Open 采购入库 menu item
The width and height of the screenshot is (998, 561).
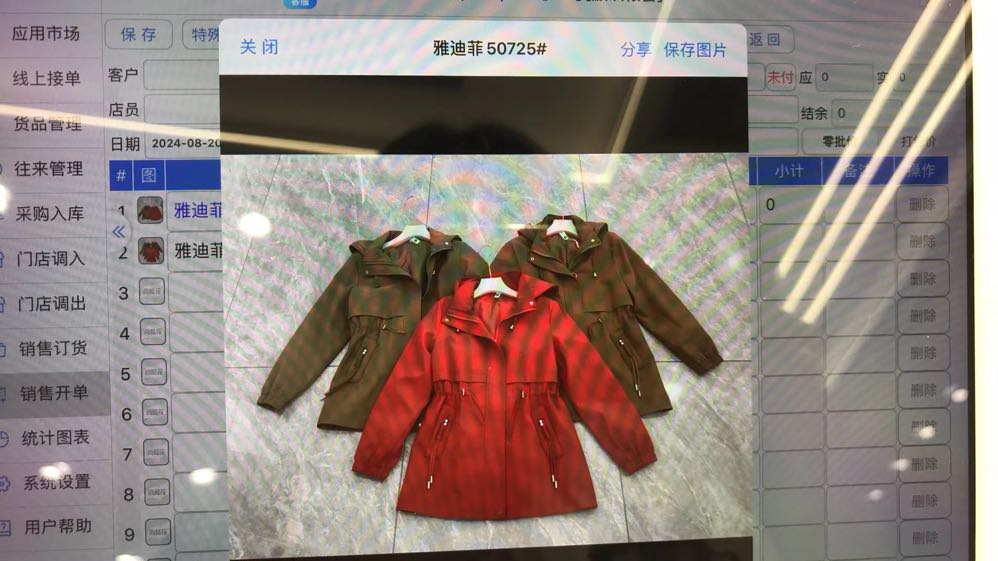(x=50, y=213)
